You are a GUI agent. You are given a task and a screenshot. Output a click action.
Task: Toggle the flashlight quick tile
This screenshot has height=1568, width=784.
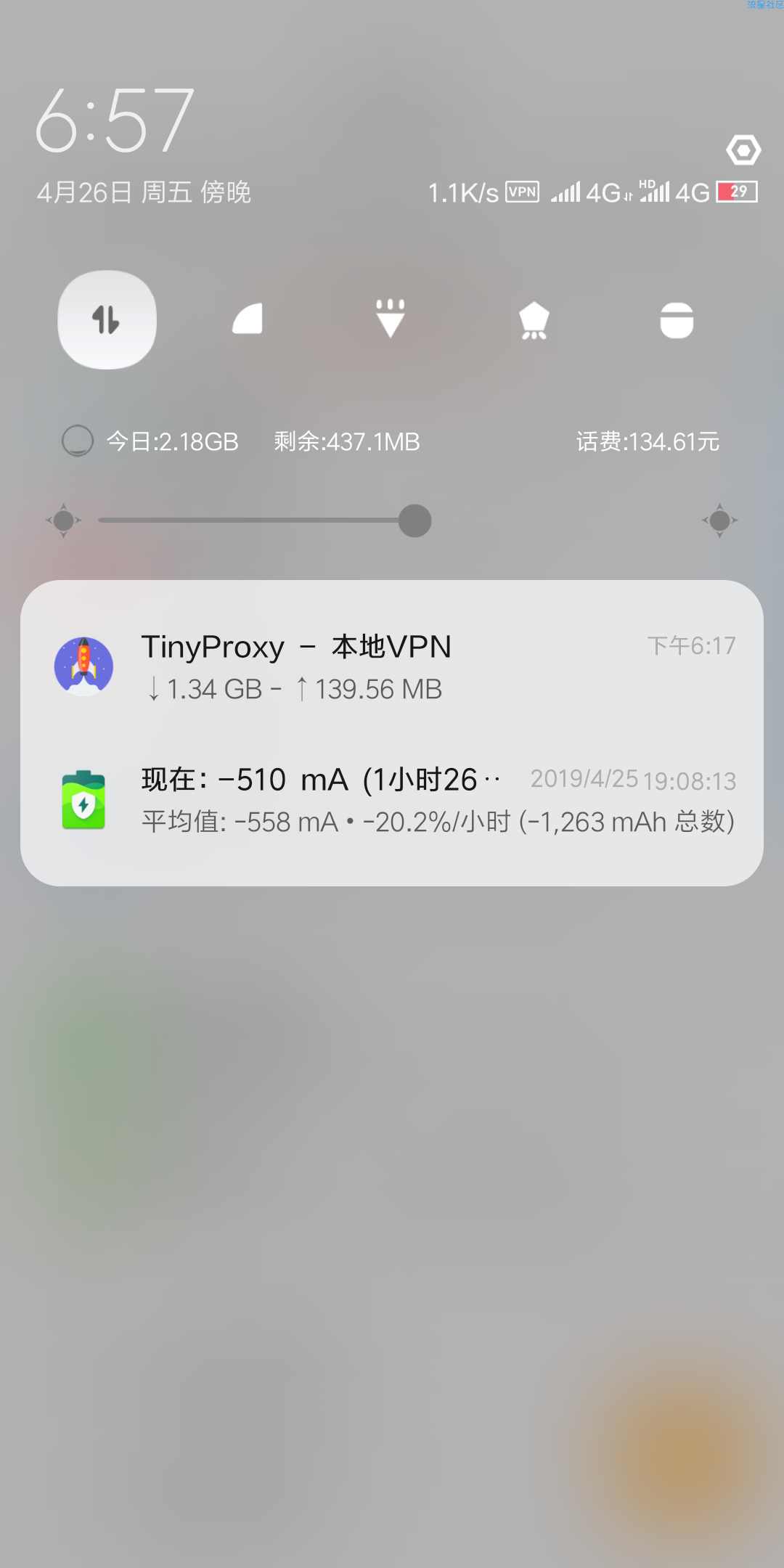click(x=391, y=319)
